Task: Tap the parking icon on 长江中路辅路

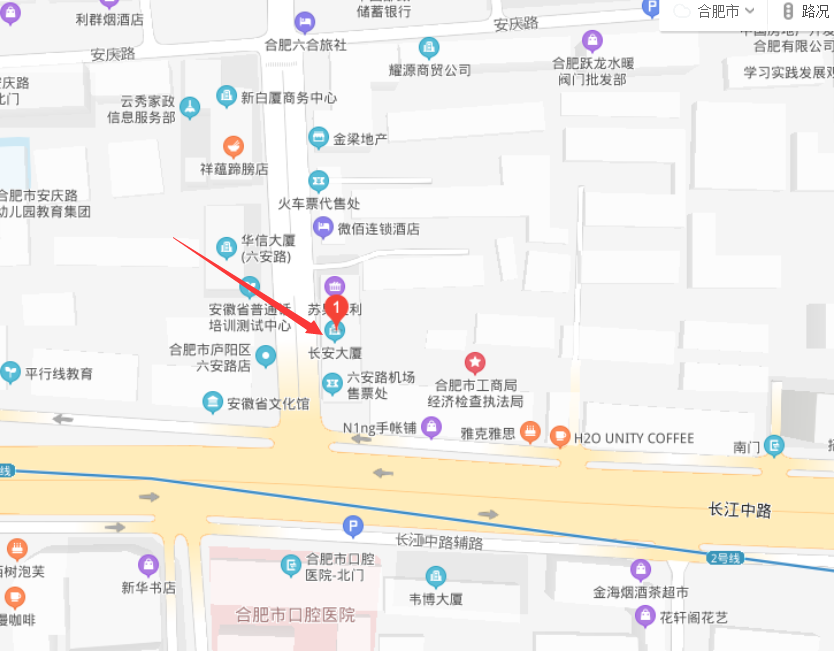Action: tap(352, 526)
